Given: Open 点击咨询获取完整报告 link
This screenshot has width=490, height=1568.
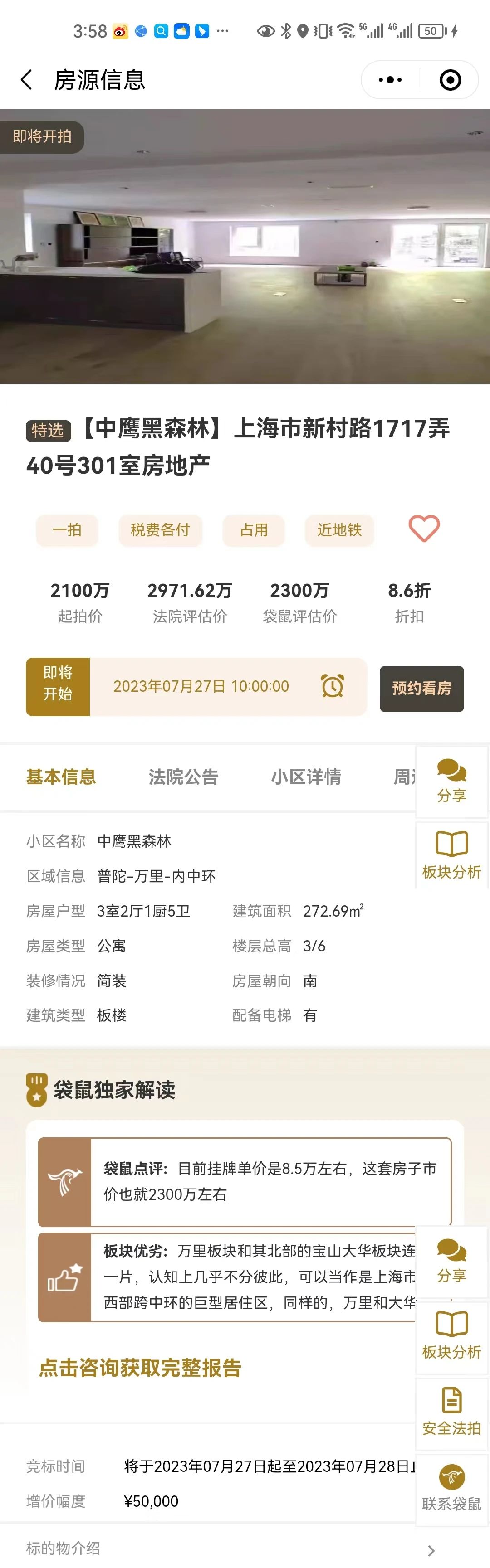Looking at the screenshot, I should pos(140,1368).
